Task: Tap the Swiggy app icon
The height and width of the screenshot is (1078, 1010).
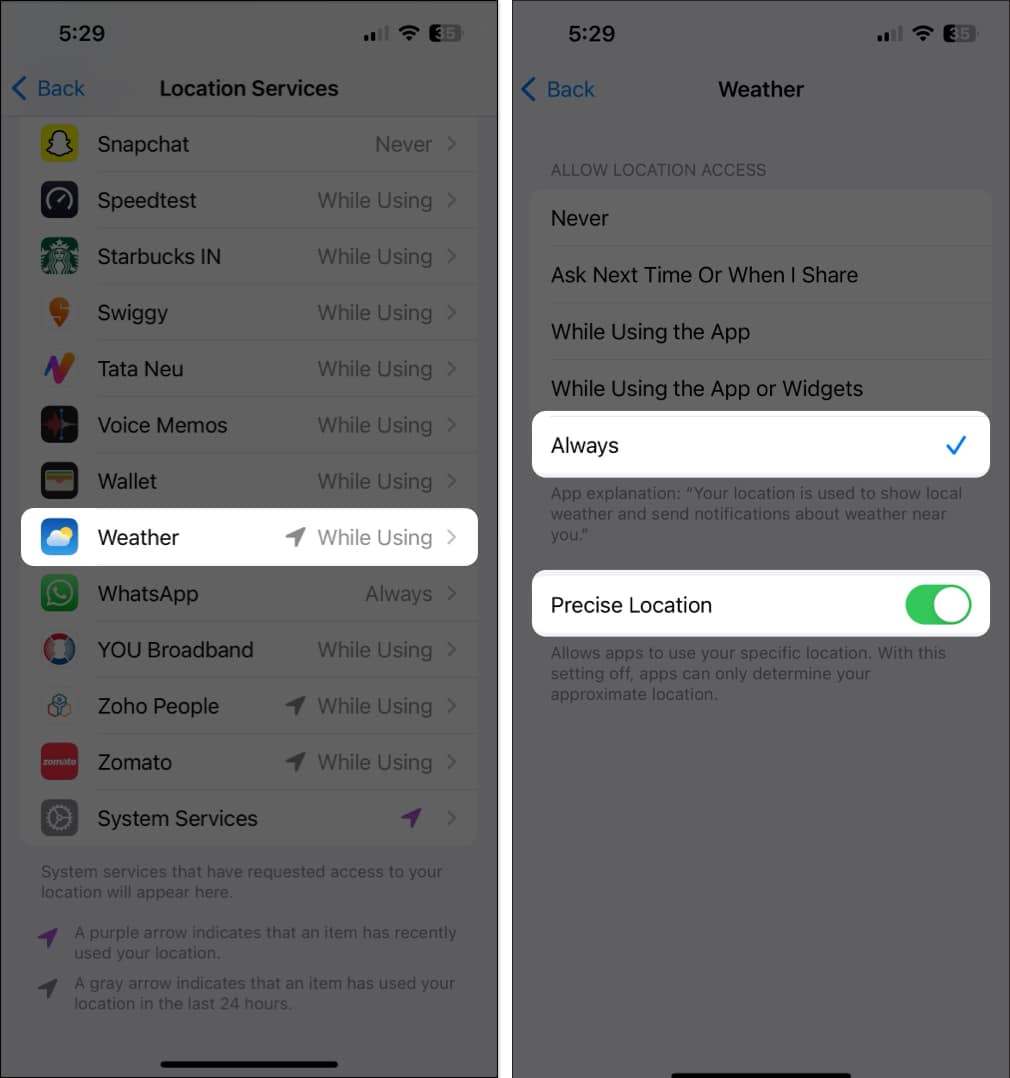Action: (x=59, y=312)
